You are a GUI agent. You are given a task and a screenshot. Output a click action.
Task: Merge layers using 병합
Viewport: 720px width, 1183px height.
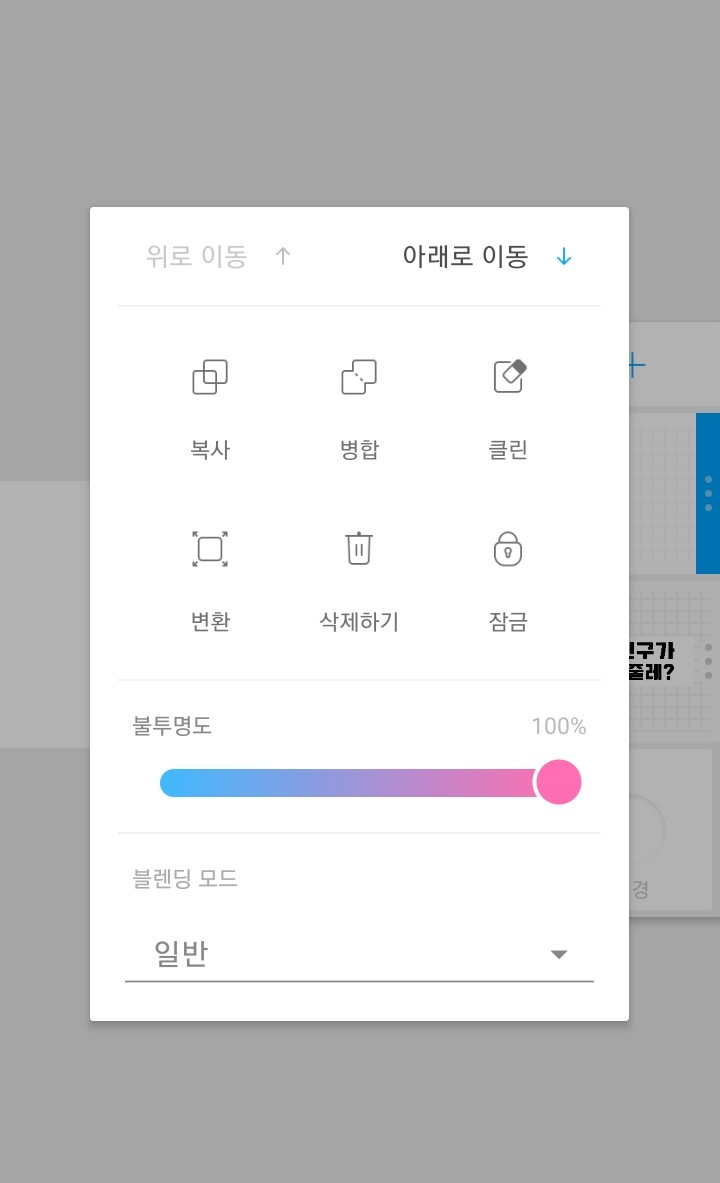tap(359, 408)
